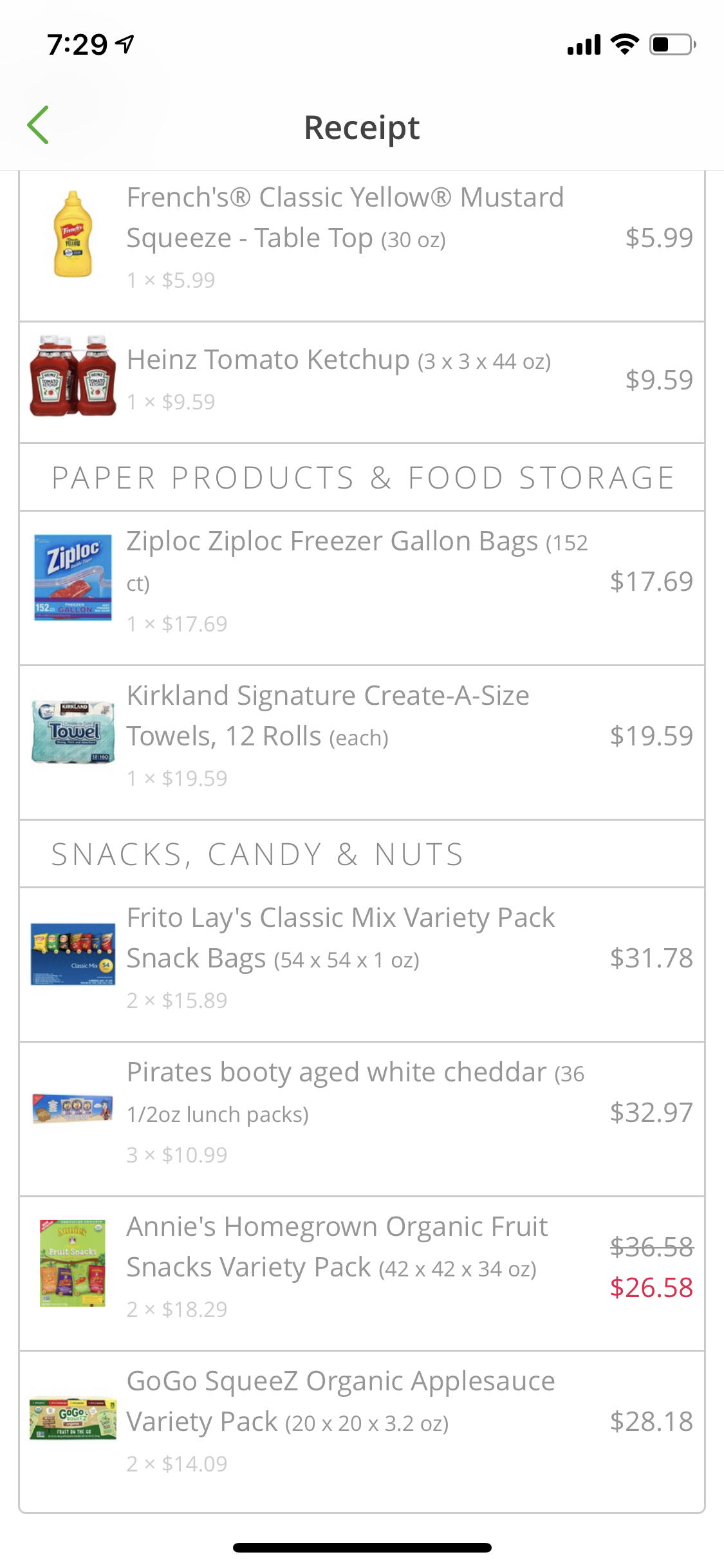Tap the discounted $26.58 price
The width and height of the screenshot is (724, 1568).
[651, 1289]
